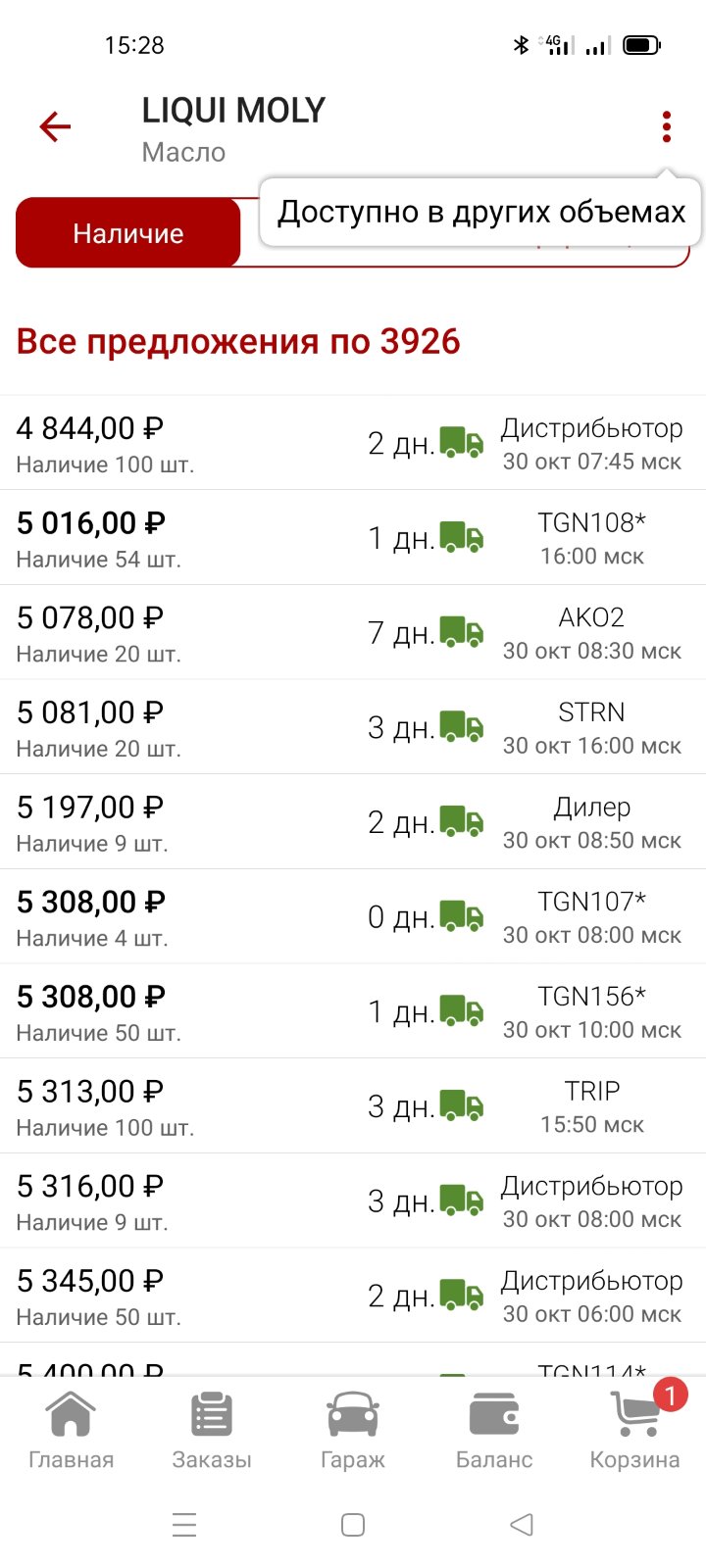Choose the AKO2 offer at 5 078,00 ₽
The width and height of the screenshot is (706, 1568).
(353, 633)
